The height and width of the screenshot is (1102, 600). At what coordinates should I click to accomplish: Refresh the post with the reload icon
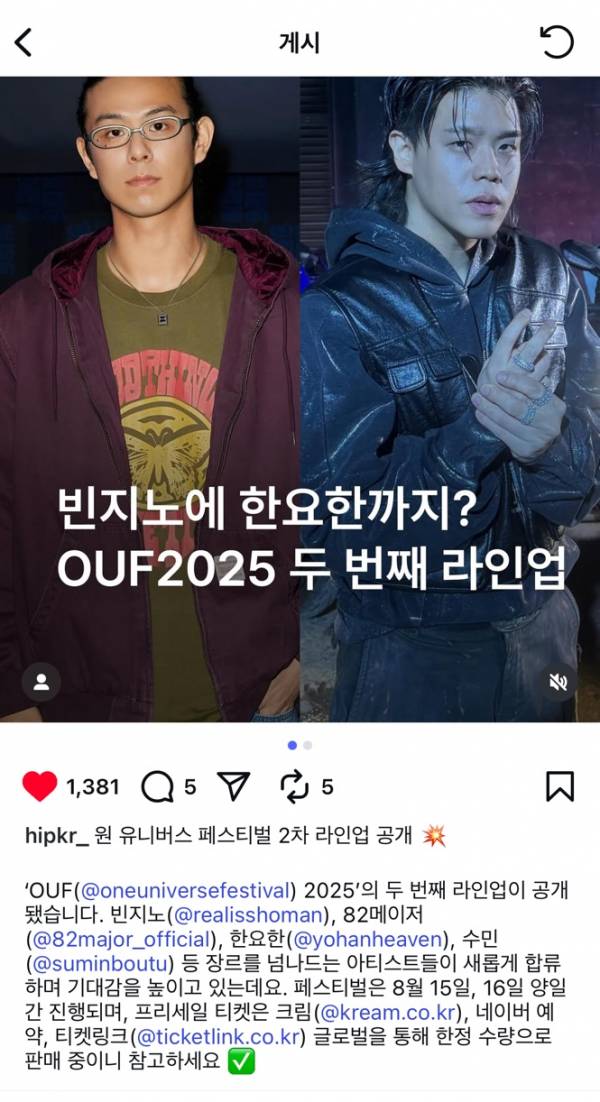pos(556,42)
